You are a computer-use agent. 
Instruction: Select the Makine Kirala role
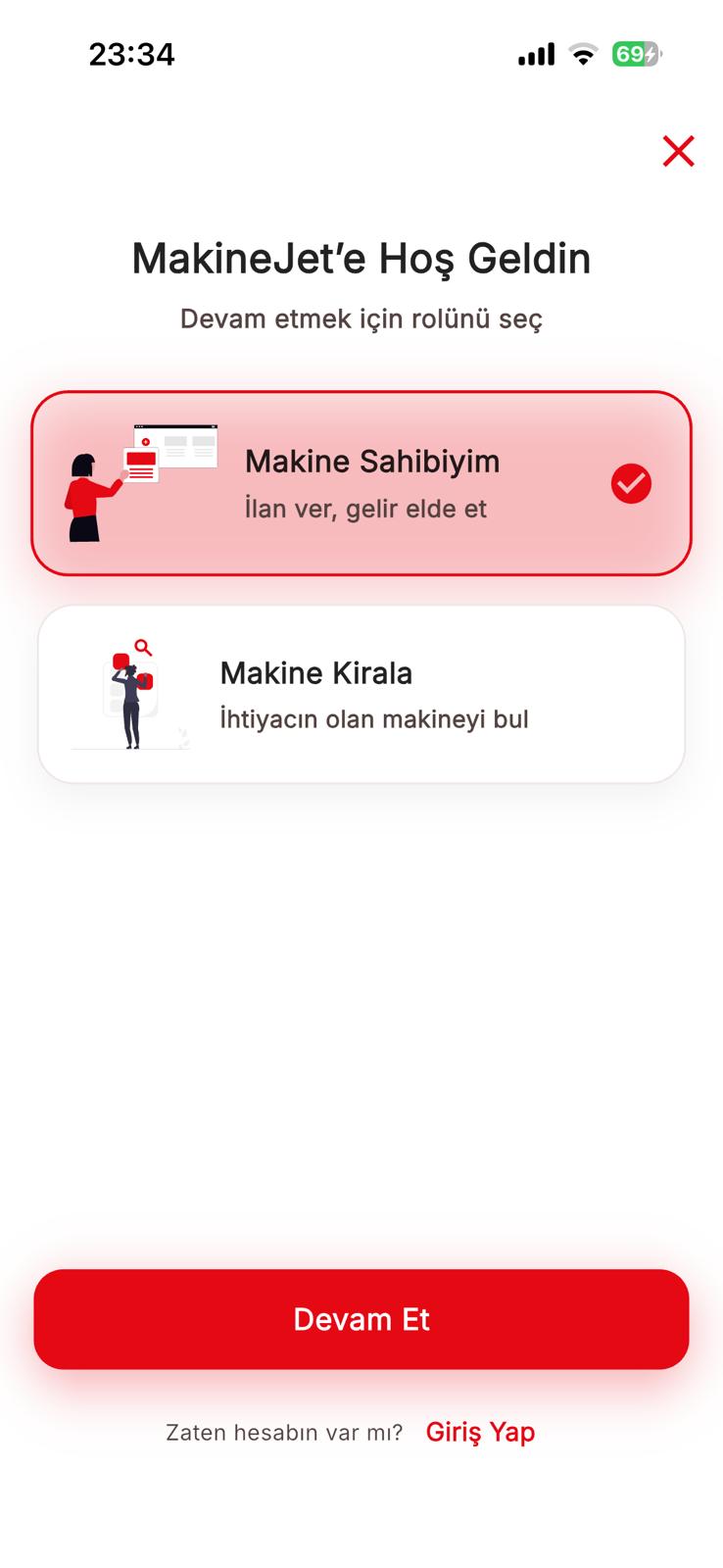(x=361, y=693)
